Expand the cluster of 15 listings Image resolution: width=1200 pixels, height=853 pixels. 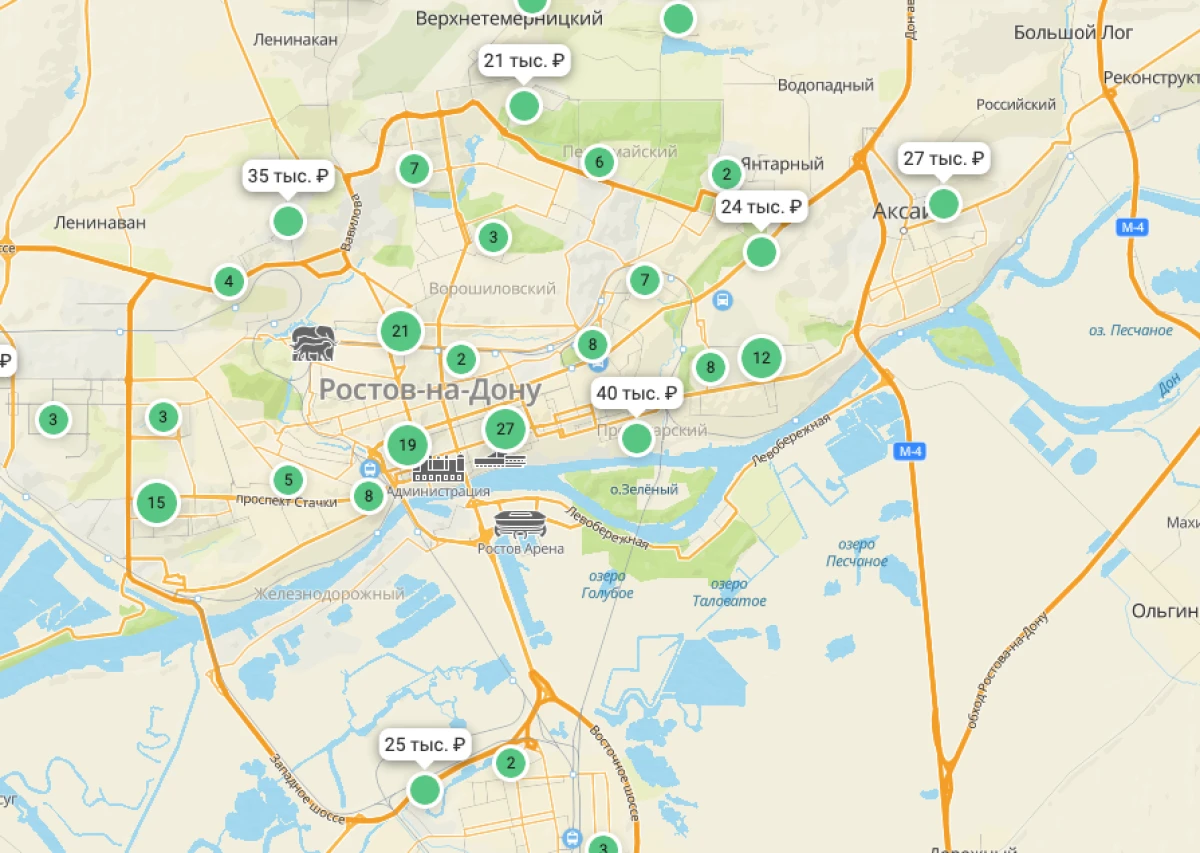tap(156, 503)
